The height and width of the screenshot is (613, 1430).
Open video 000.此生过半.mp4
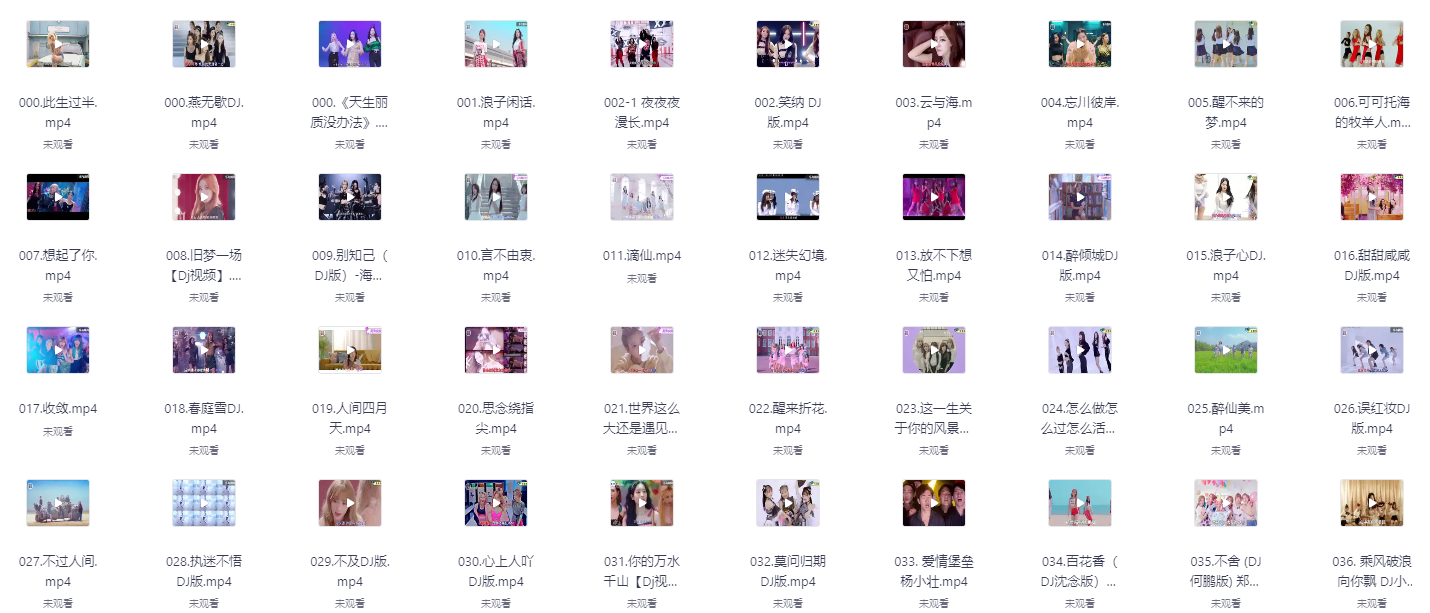pos(58,44)
